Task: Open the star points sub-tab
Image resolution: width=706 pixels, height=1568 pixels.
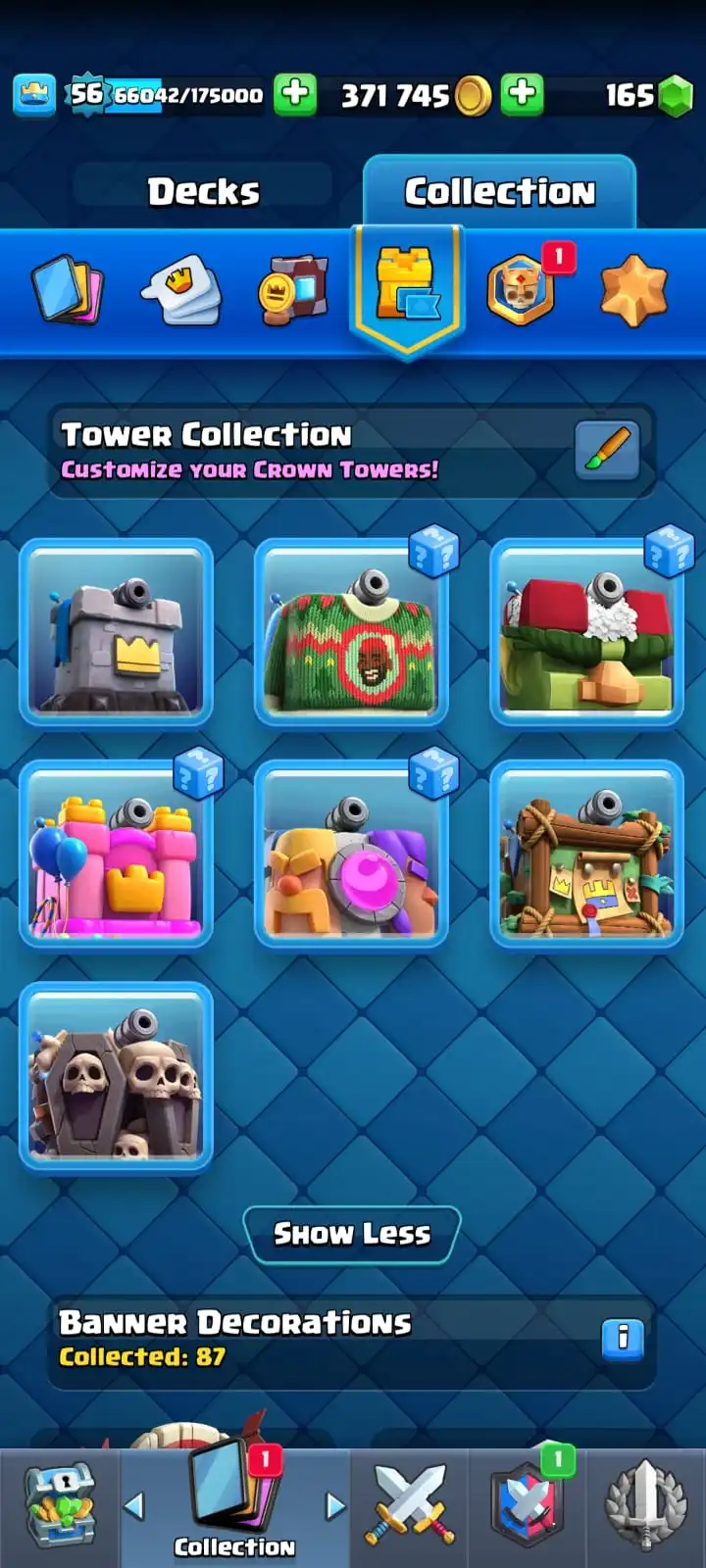Action: [x=633, y=290]
